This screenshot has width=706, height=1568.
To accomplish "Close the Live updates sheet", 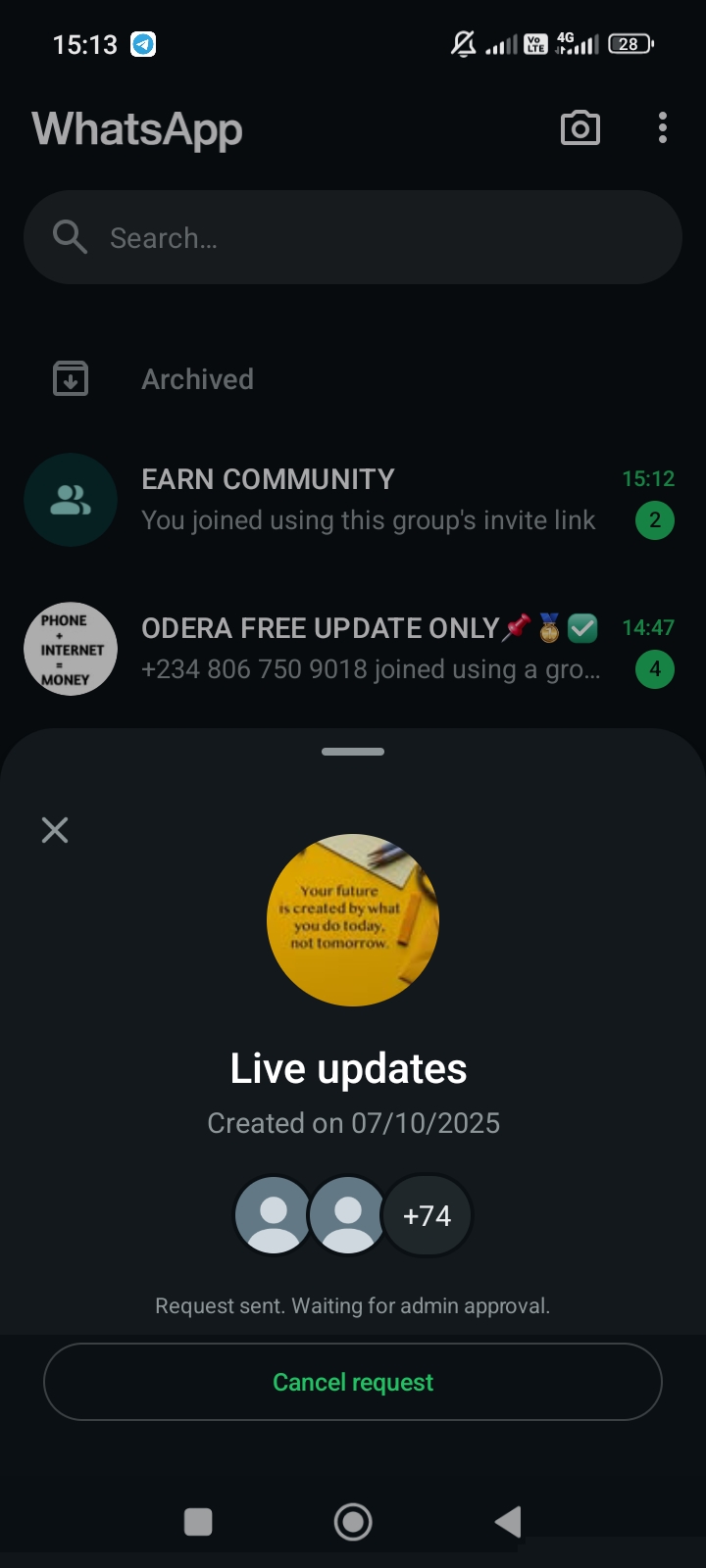I will (55, 830).
